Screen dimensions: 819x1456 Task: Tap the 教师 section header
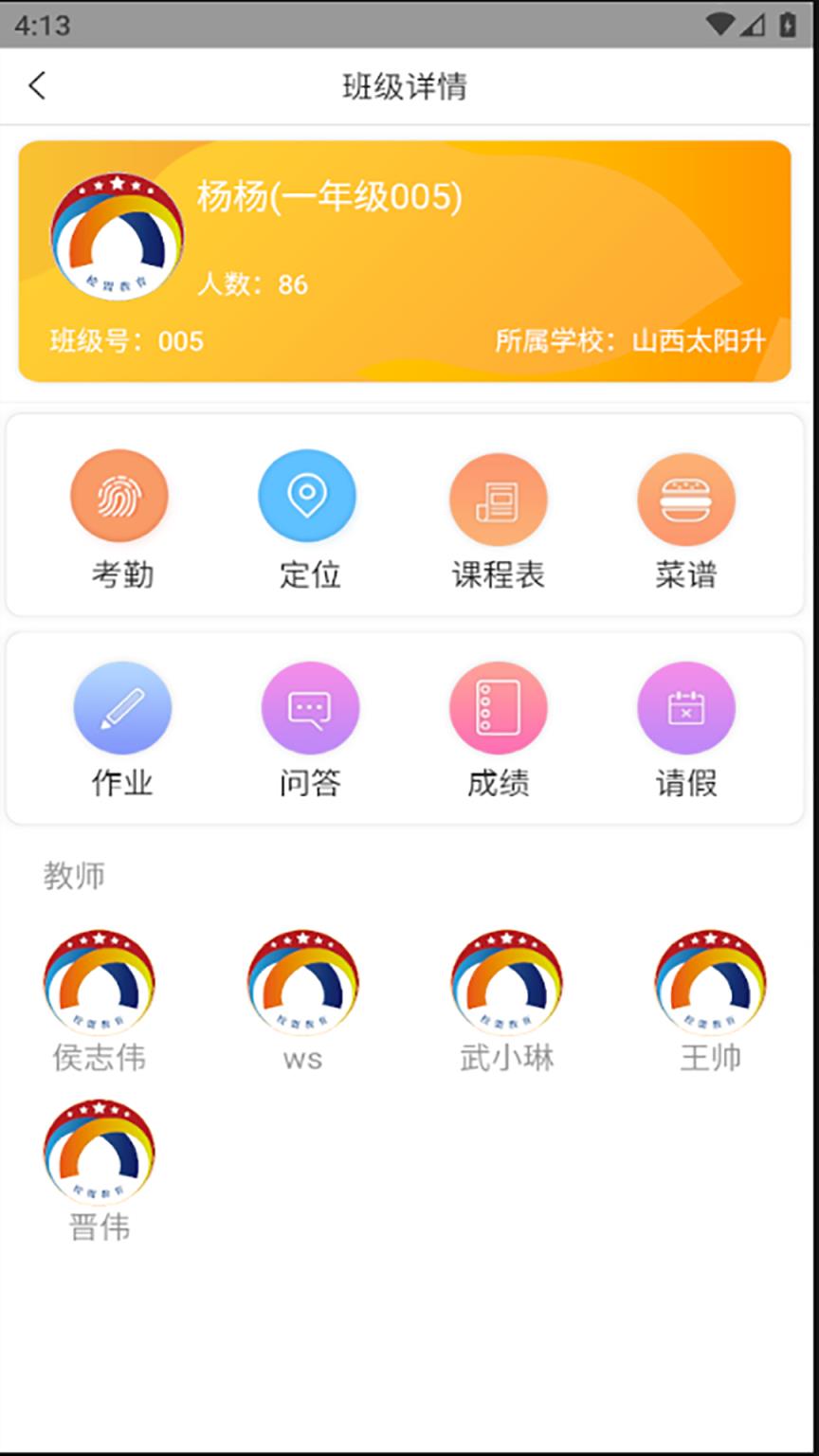point(74,876)
